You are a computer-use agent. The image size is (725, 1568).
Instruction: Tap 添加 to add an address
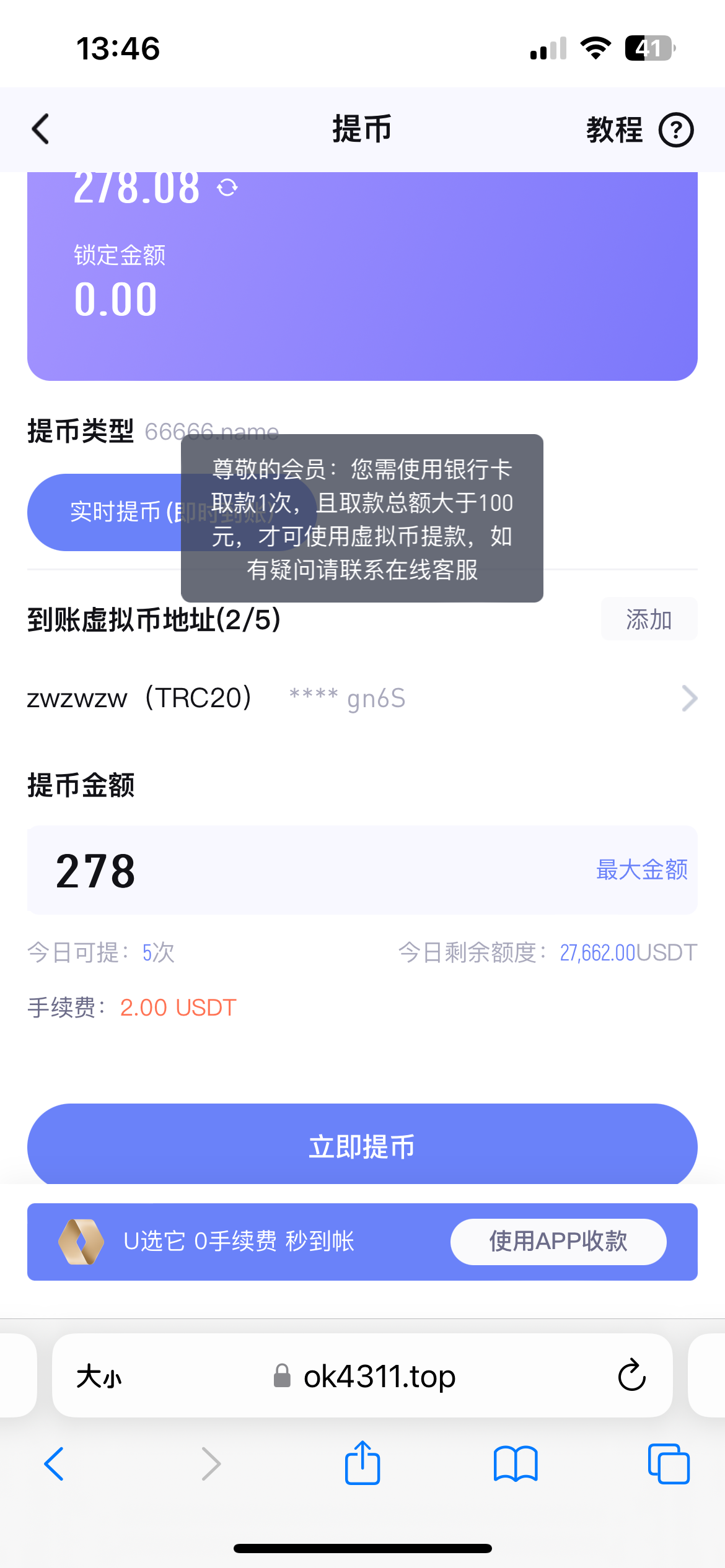pyautogui.click(x=648, y=619)
